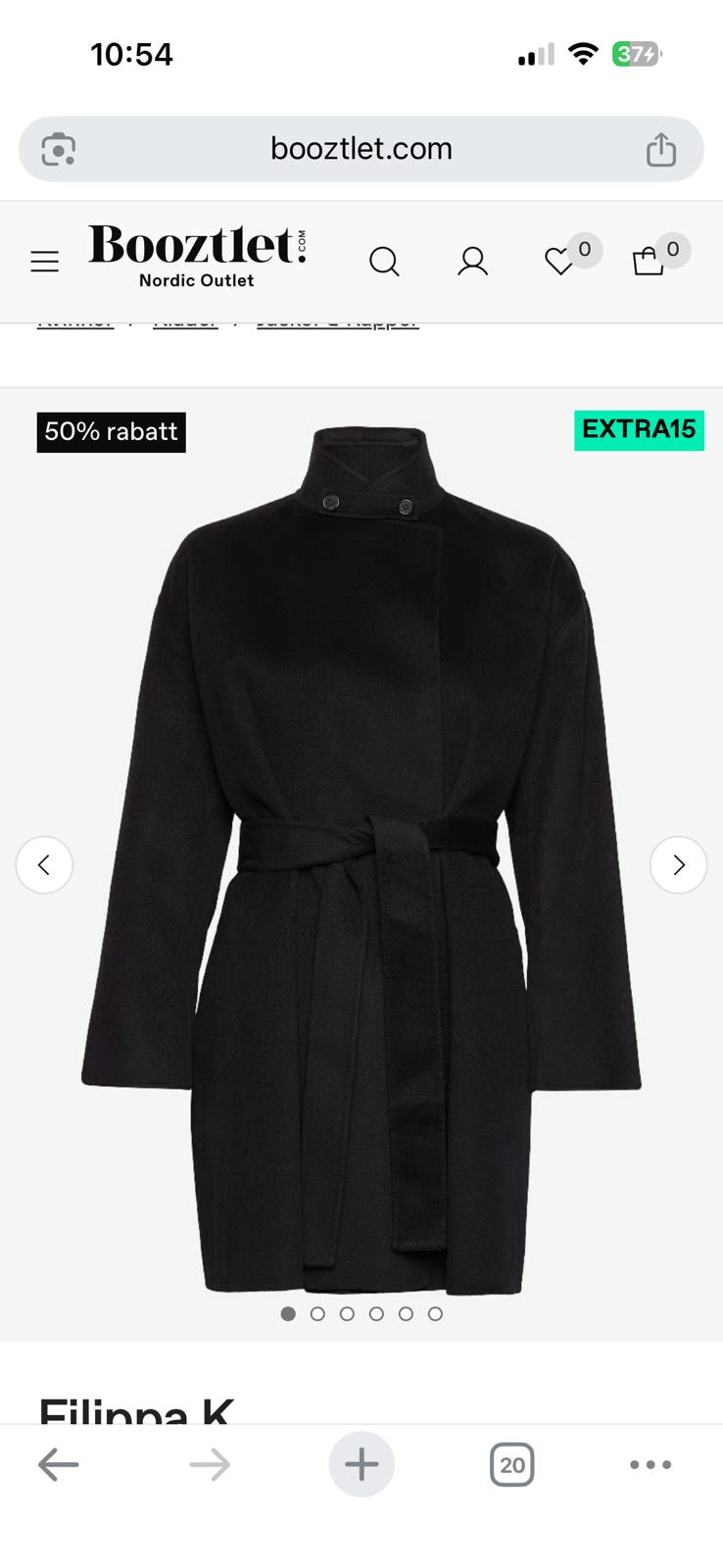Image resolution: width=723 pixels, height=1568 pixels.
Task: Share this page from the address bar
Action: click(661, 149)
